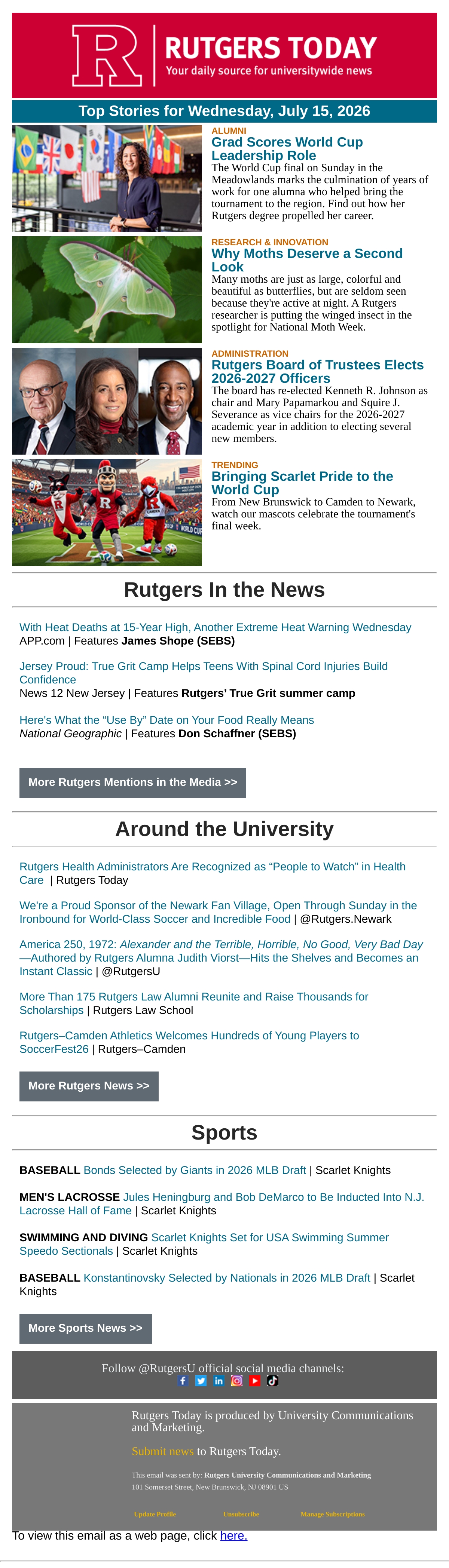Tap Unsubscribe in the footer
The height and width of the screenshot is (1568, 449).
241,1514
